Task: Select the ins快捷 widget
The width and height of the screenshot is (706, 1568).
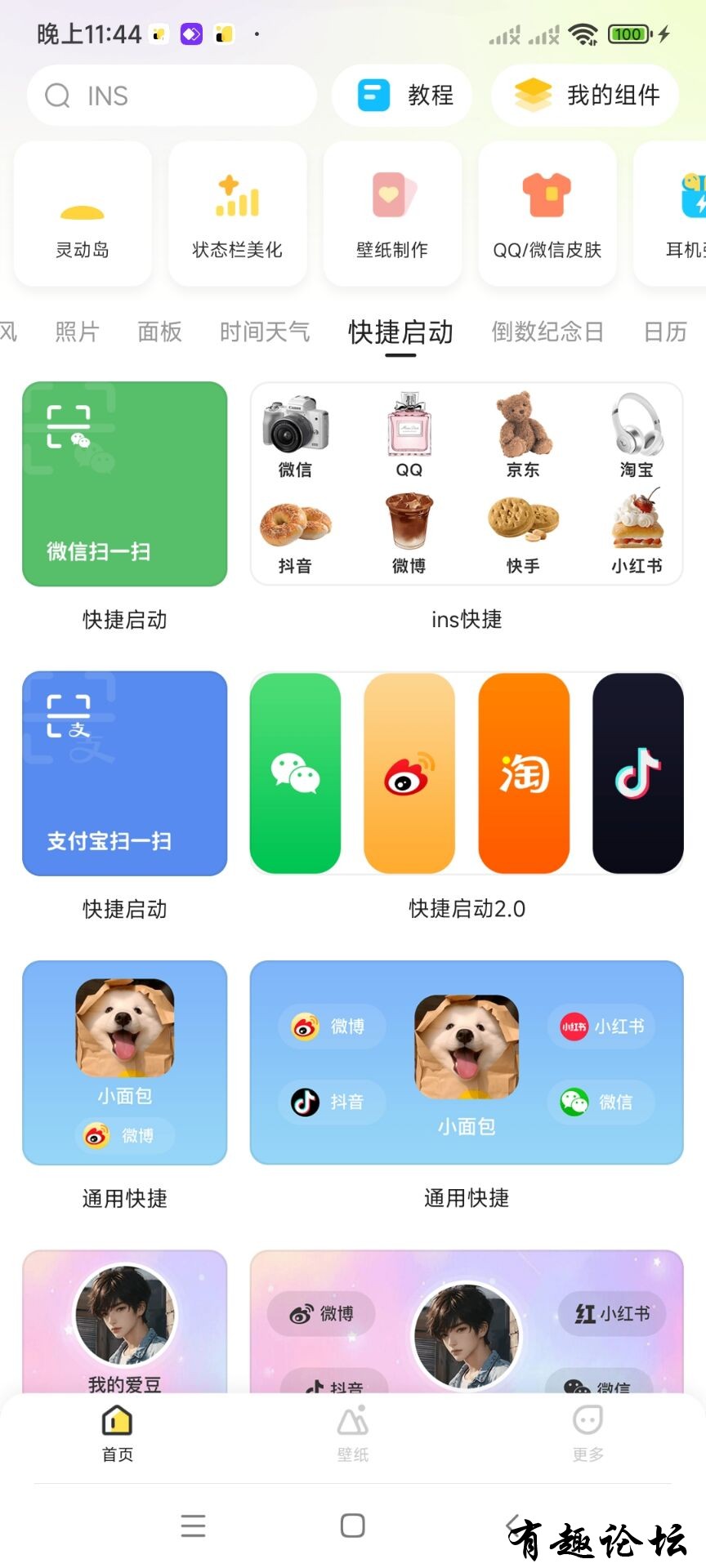Action: pyautogui.click(x=467, y=483)
